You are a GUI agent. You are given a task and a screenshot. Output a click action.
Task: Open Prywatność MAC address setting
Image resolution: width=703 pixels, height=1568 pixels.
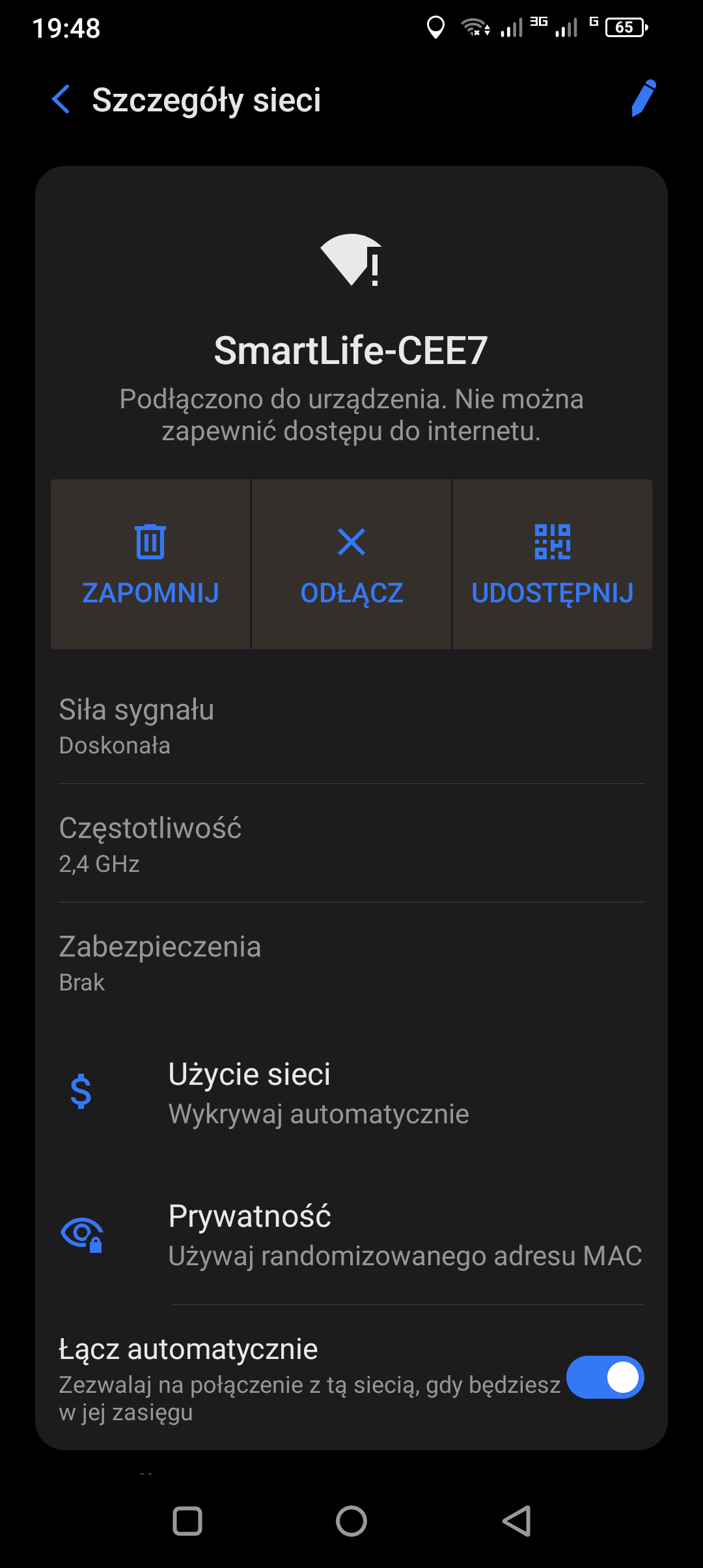351,1235
